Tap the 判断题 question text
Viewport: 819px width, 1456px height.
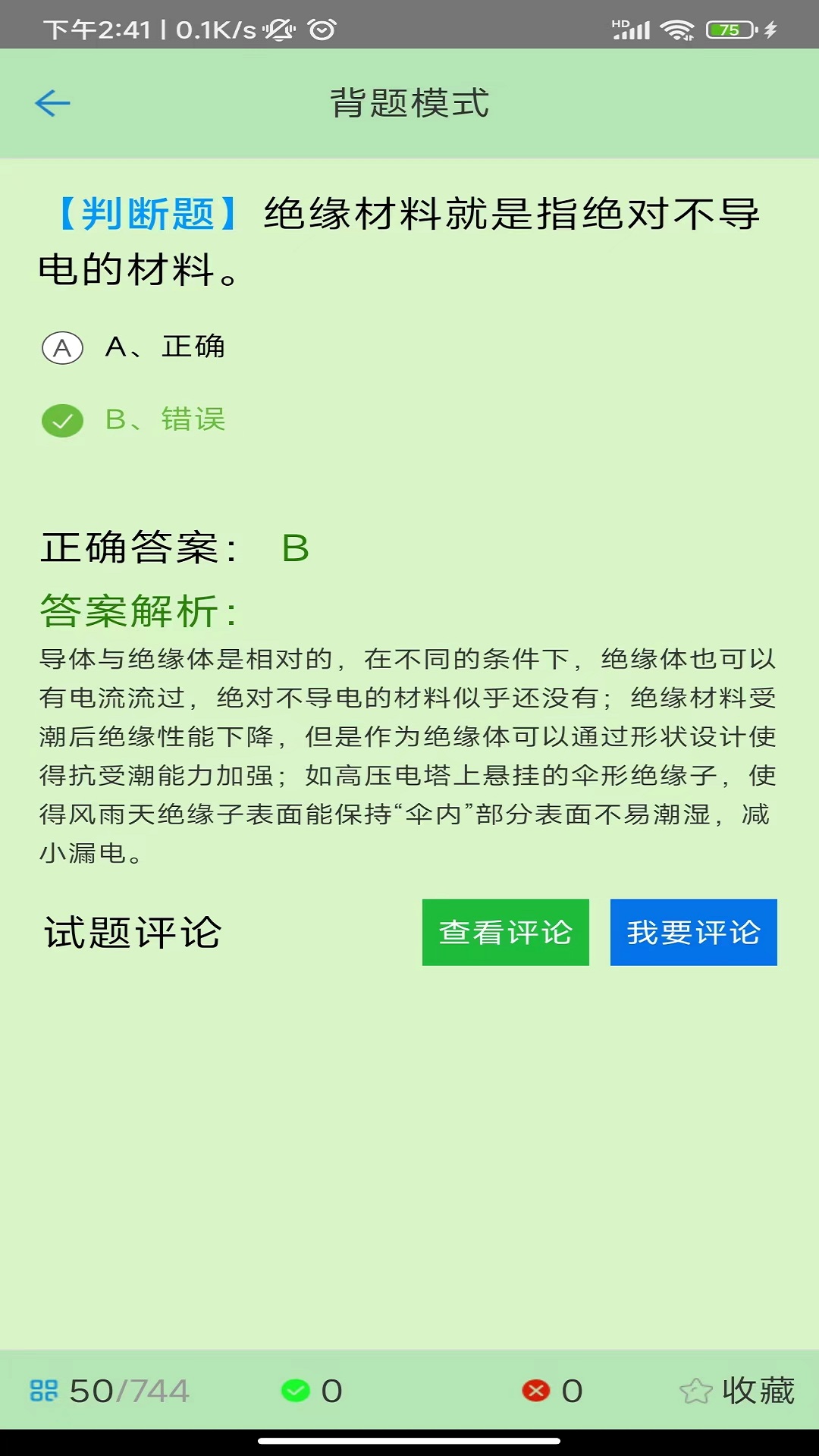click(144, 215)
